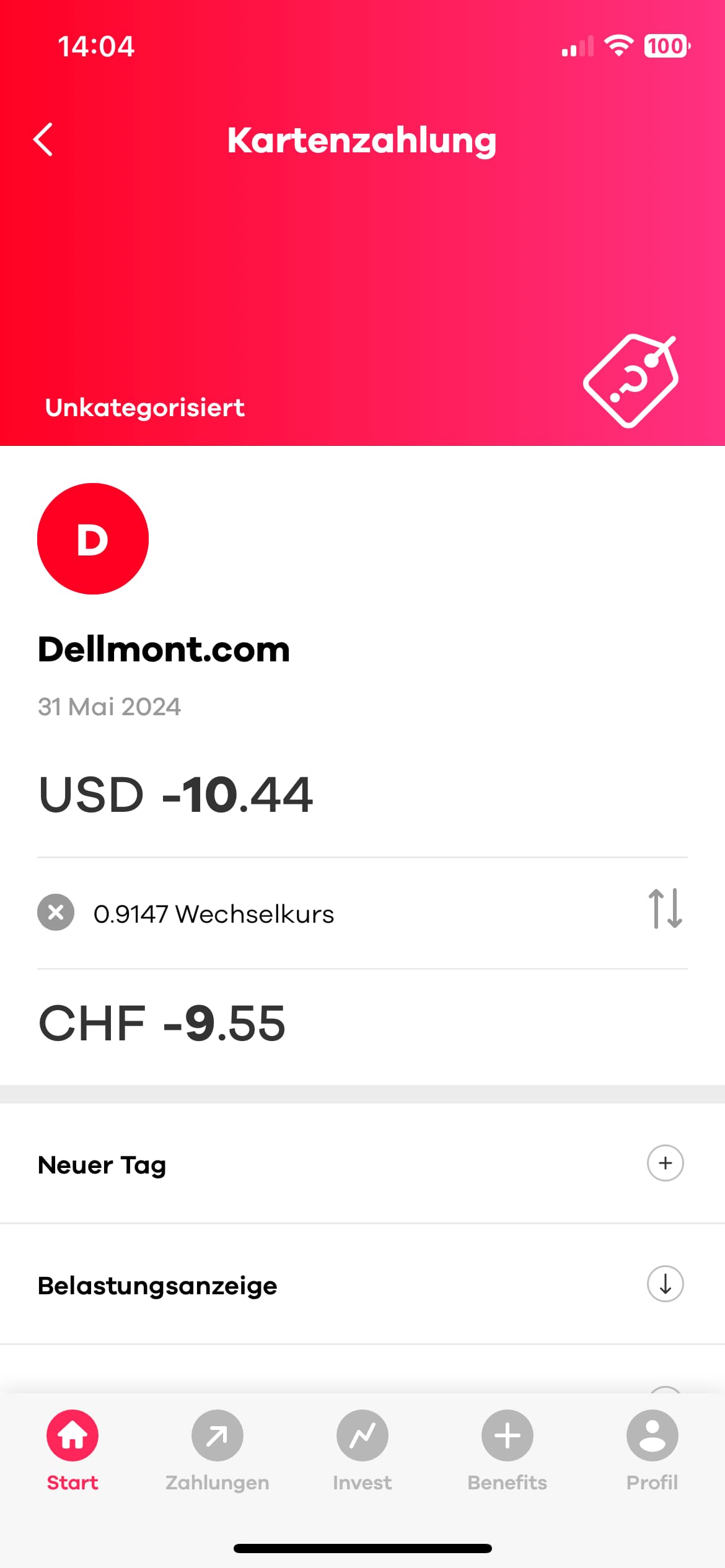The image size is (725, 1568).
Task: Tap the X icon beside Wechselkurs
Action: 56,913
